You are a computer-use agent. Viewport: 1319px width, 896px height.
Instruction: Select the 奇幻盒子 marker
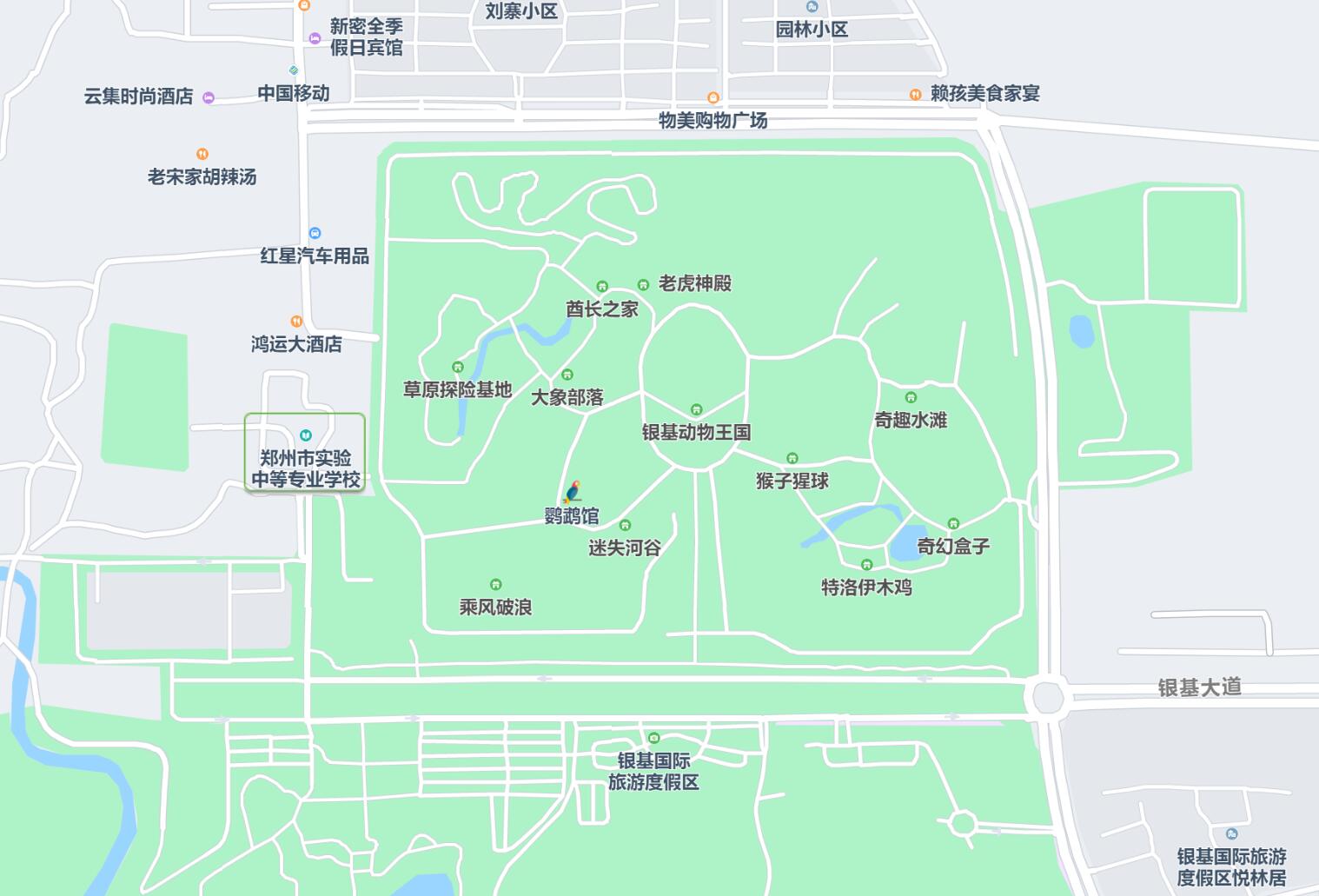pyautogui.click(x=953, y=524)
